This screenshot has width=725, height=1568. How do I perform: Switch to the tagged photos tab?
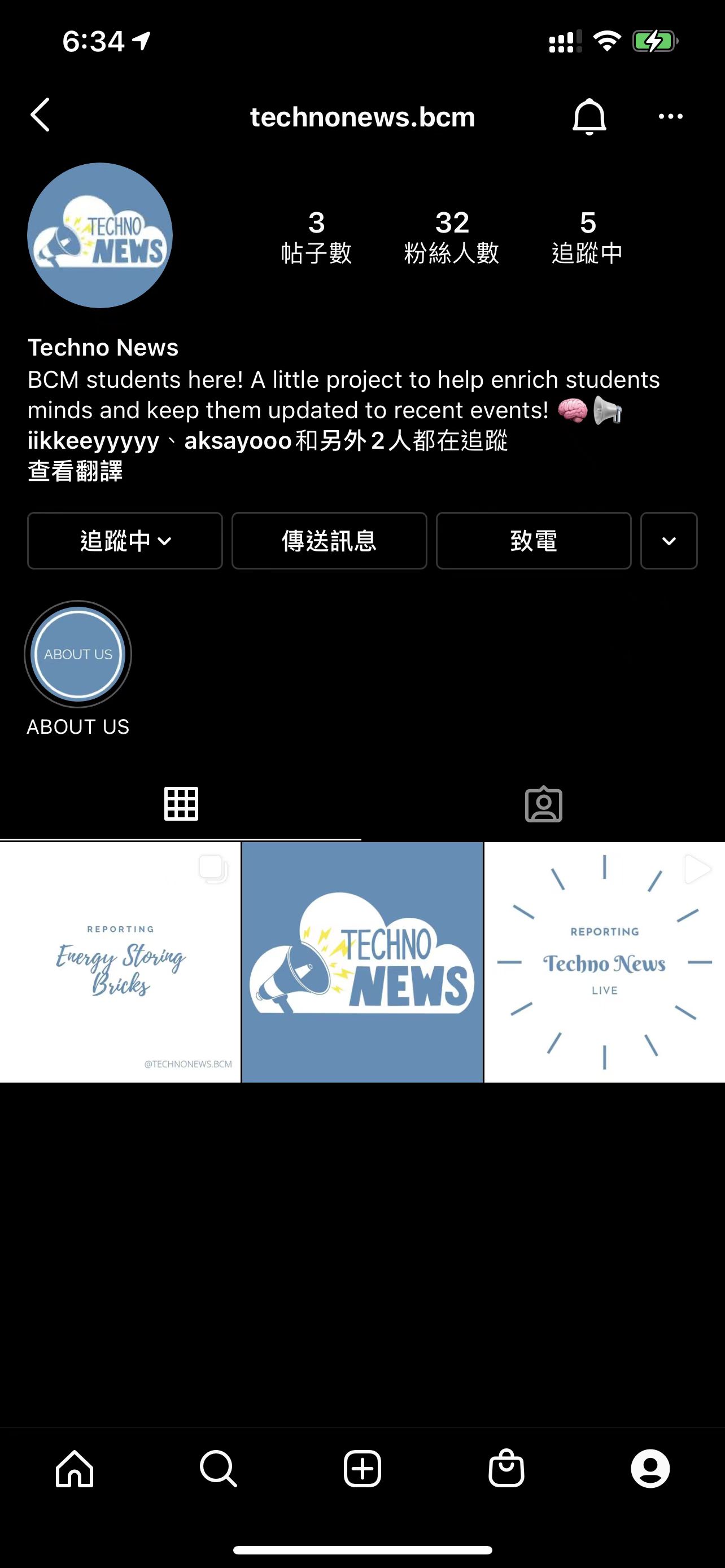pyautogui.click(x=543, y=804)
